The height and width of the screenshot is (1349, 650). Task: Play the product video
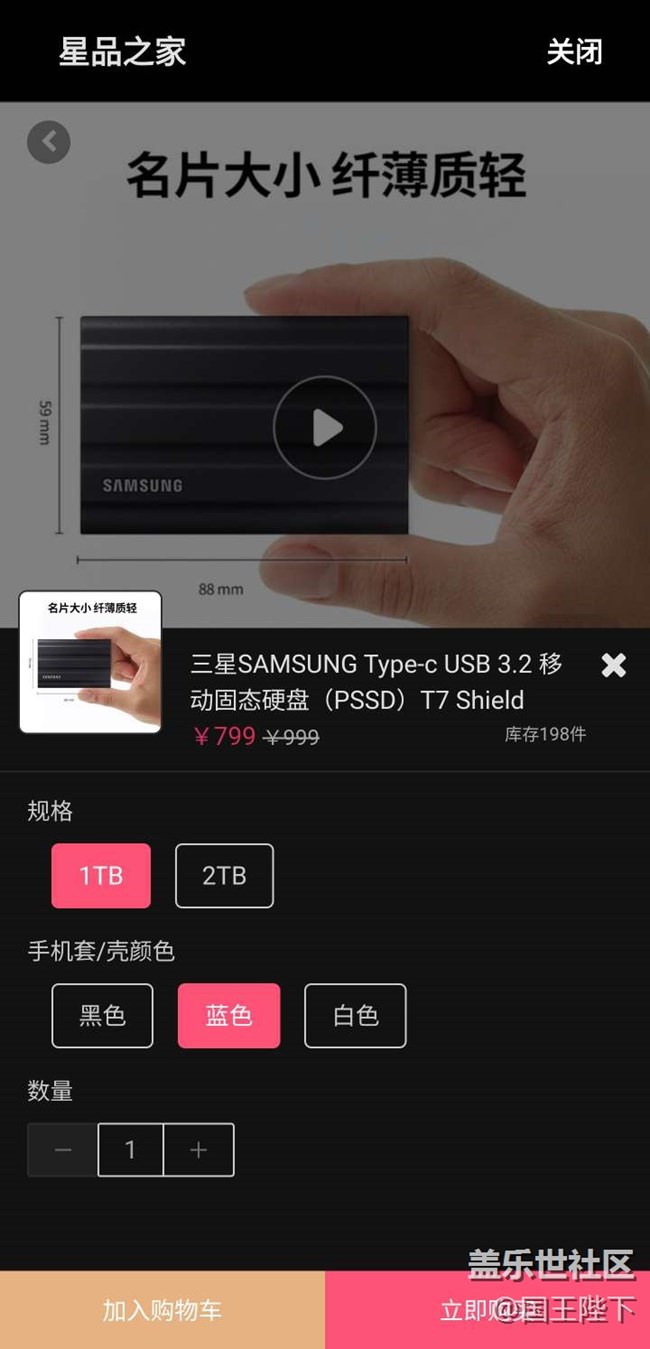click(325, 428)
